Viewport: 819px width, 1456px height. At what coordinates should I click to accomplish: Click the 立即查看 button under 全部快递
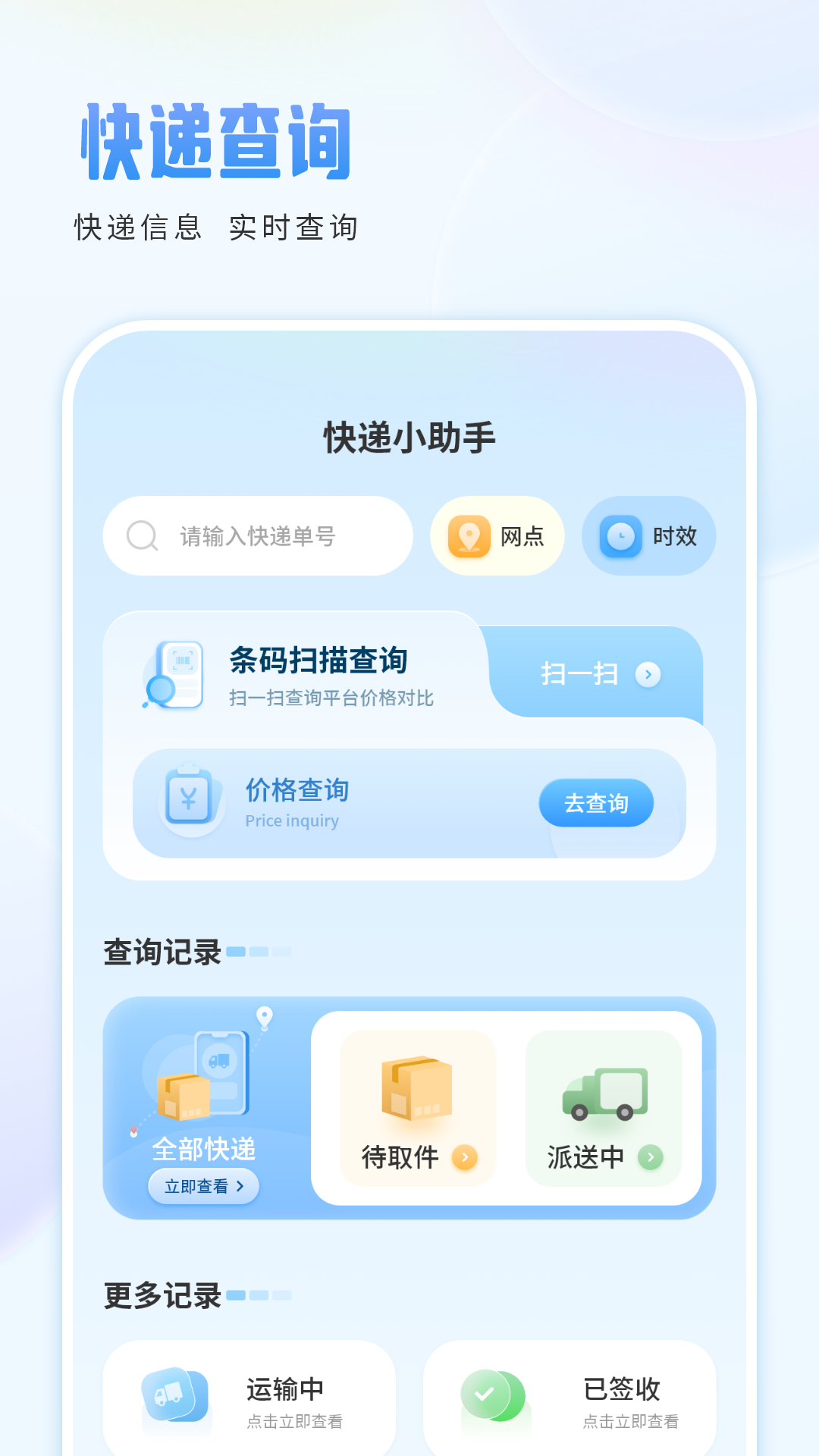pyautogui.click(x=203, y=1185)
